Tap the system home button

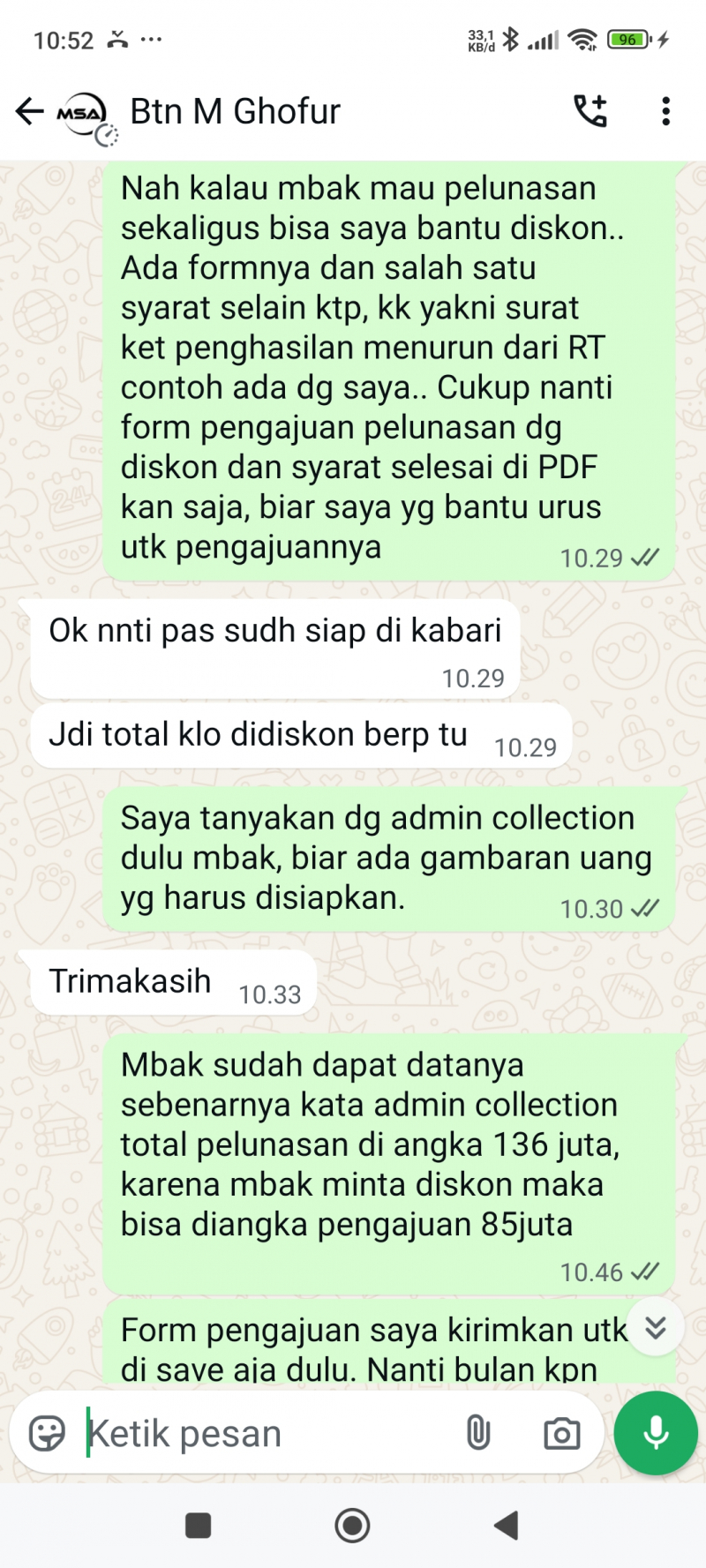(352, 1526)
